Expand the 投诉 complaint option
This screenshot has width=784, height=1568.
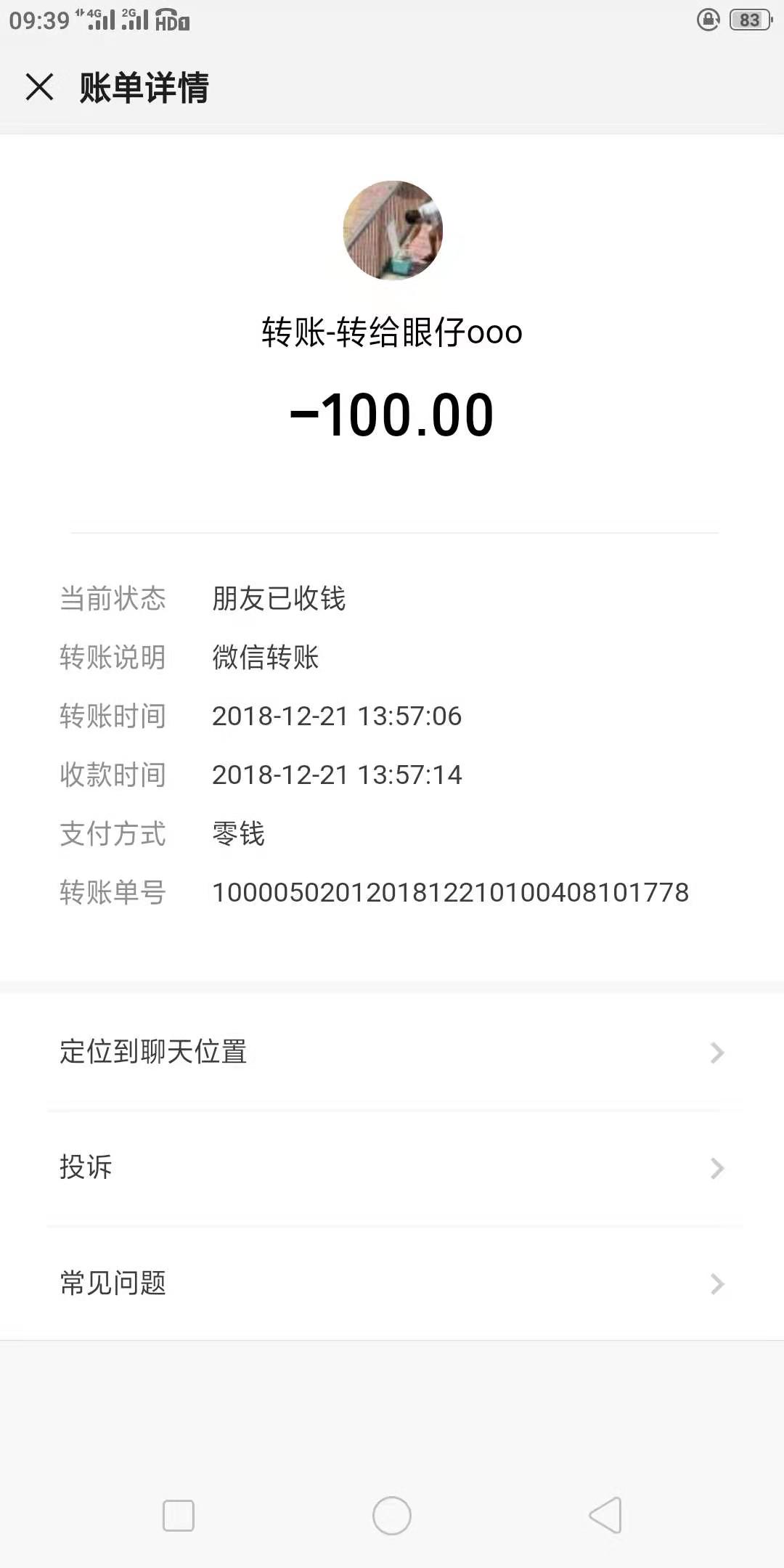(x=85, y=1168)
